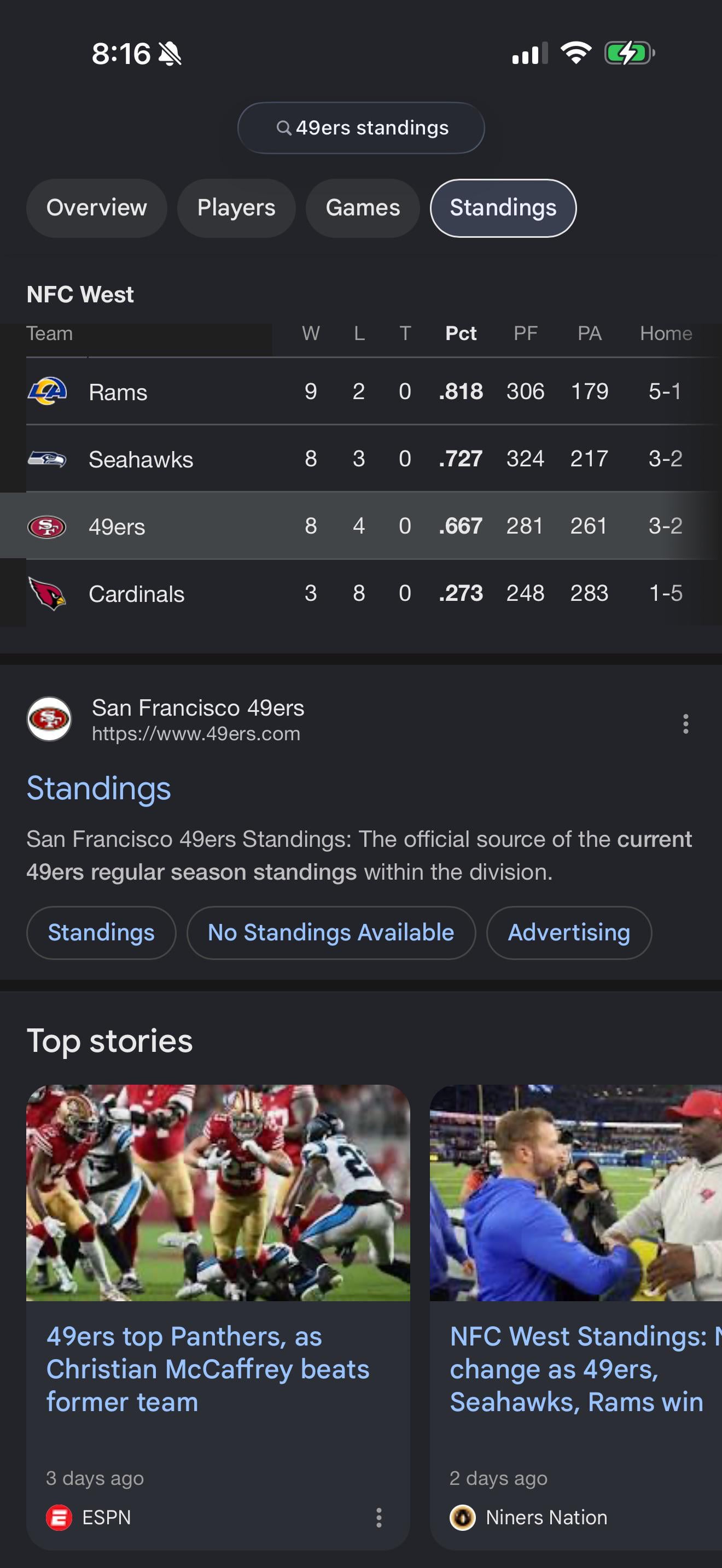Open the Seahawks team row
The width and height of the screenshot is (722, 1568).
pos(141,460)
